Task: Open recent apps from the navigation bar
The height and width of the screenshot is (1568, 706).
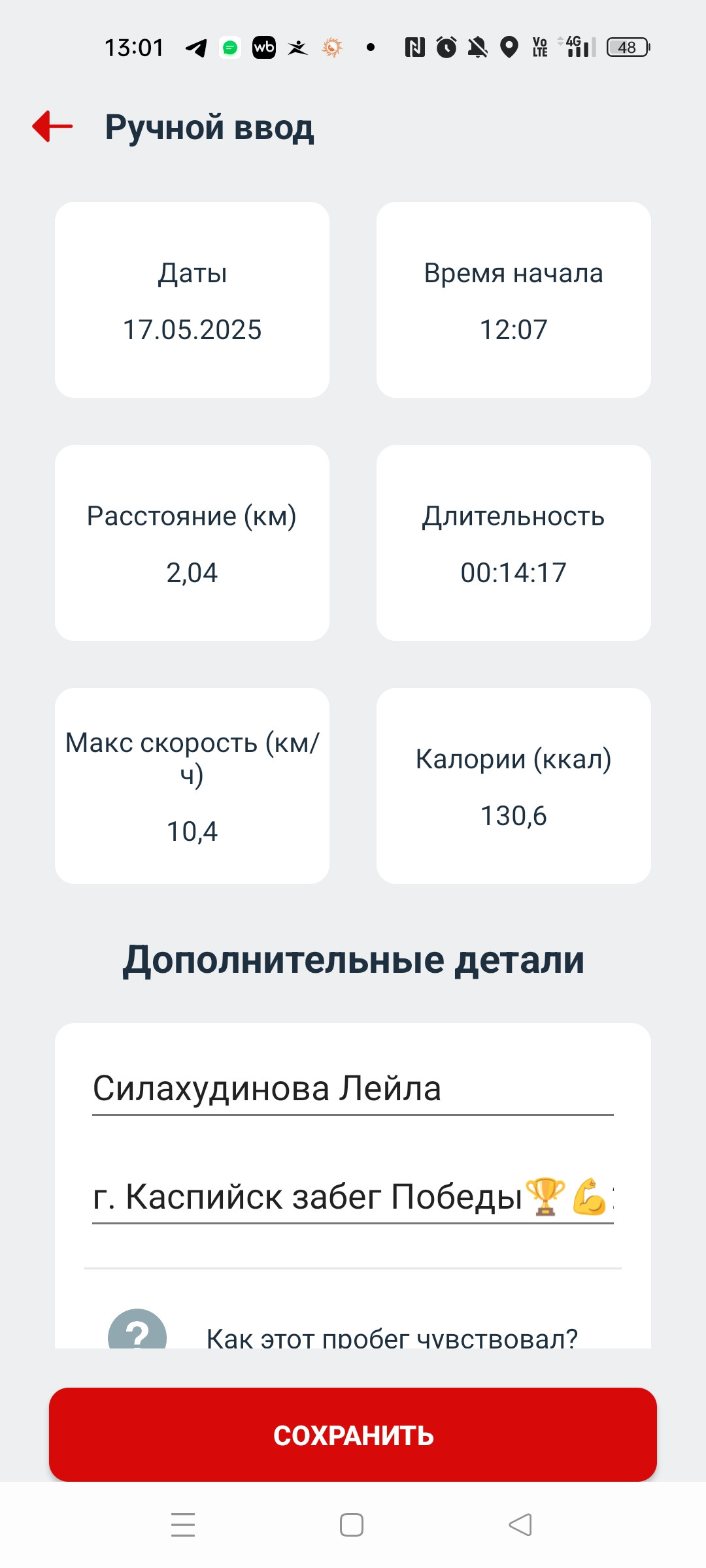Action: [183, 1525]
